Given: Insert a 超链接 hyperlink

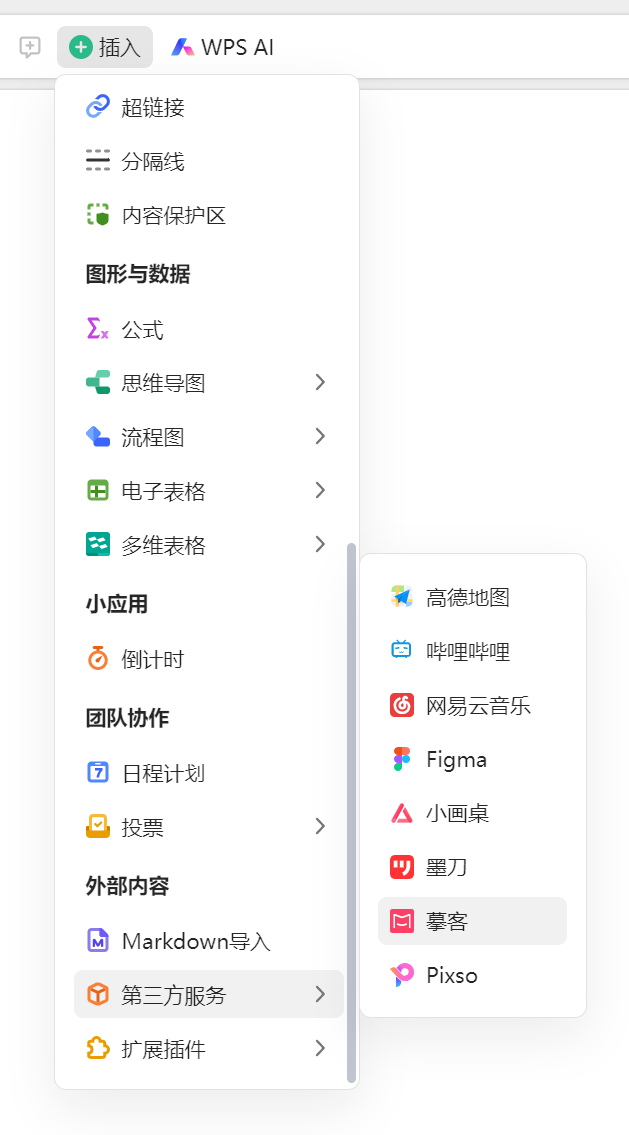Looking at the screenshot, I should (209, 108).
